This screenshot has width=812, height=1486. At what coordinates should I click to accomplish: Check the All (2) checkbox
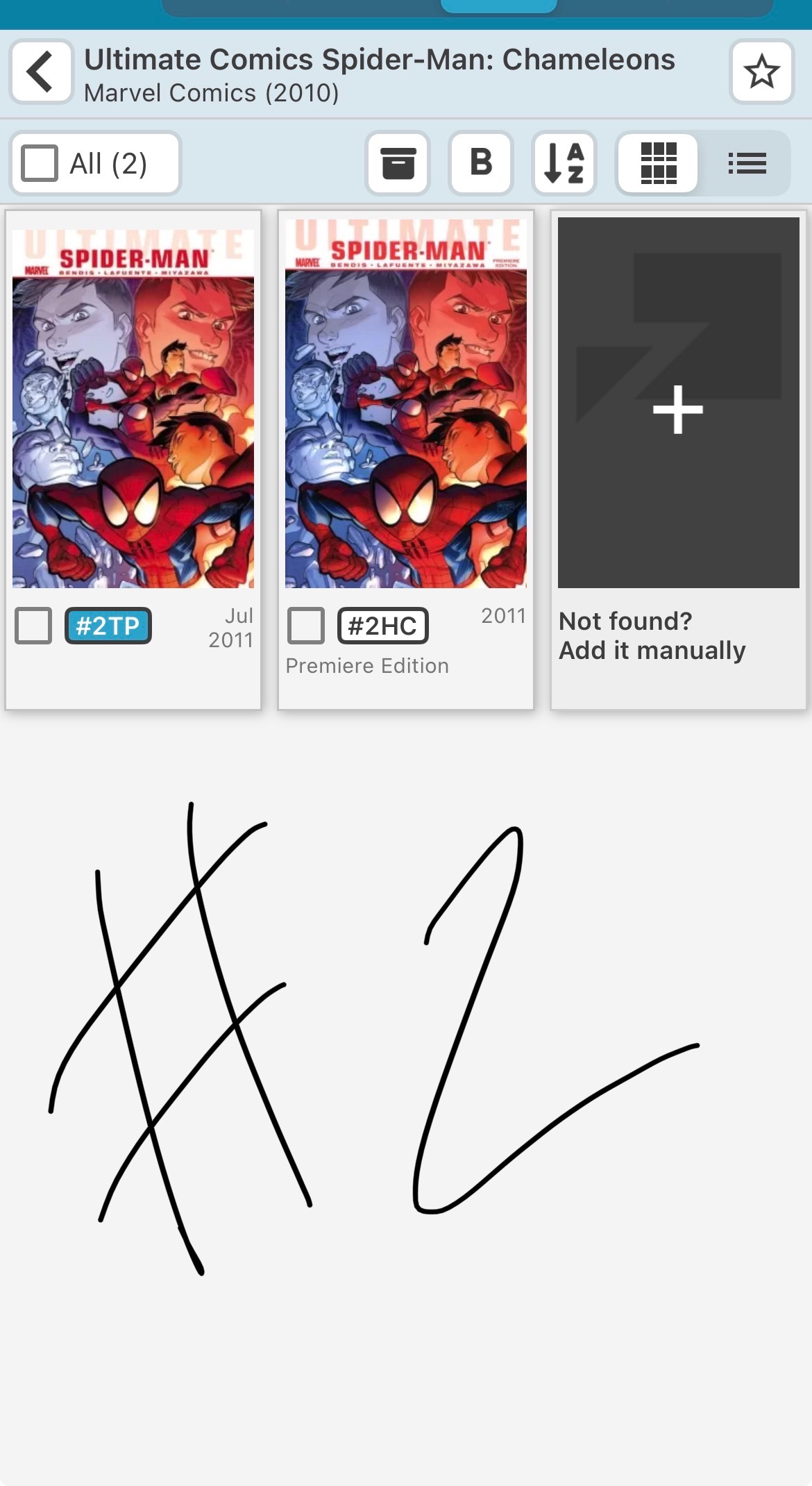[x=40, y=163]
